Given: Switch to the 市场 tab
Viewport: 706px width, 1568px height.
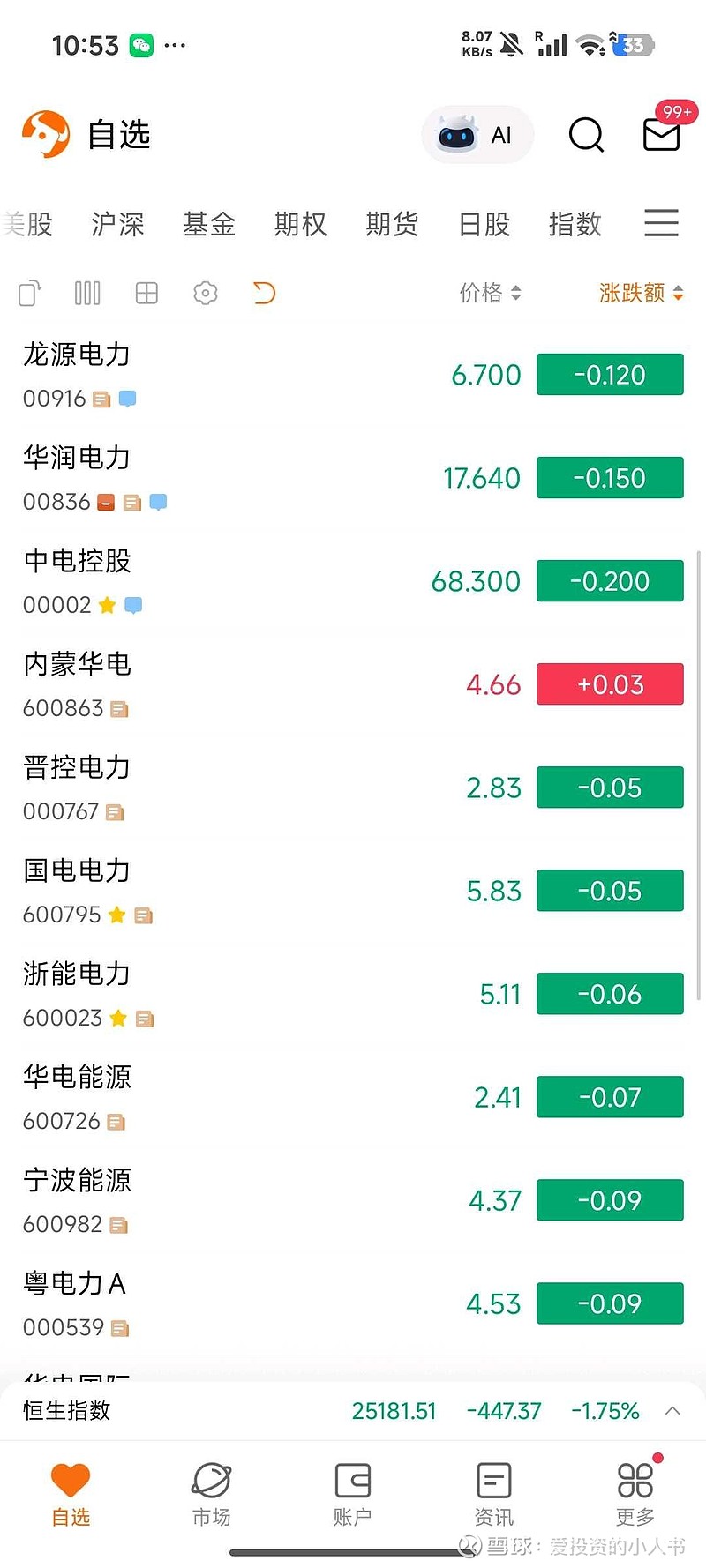Looking at the screenshot, I should (x=212, y=1494).
